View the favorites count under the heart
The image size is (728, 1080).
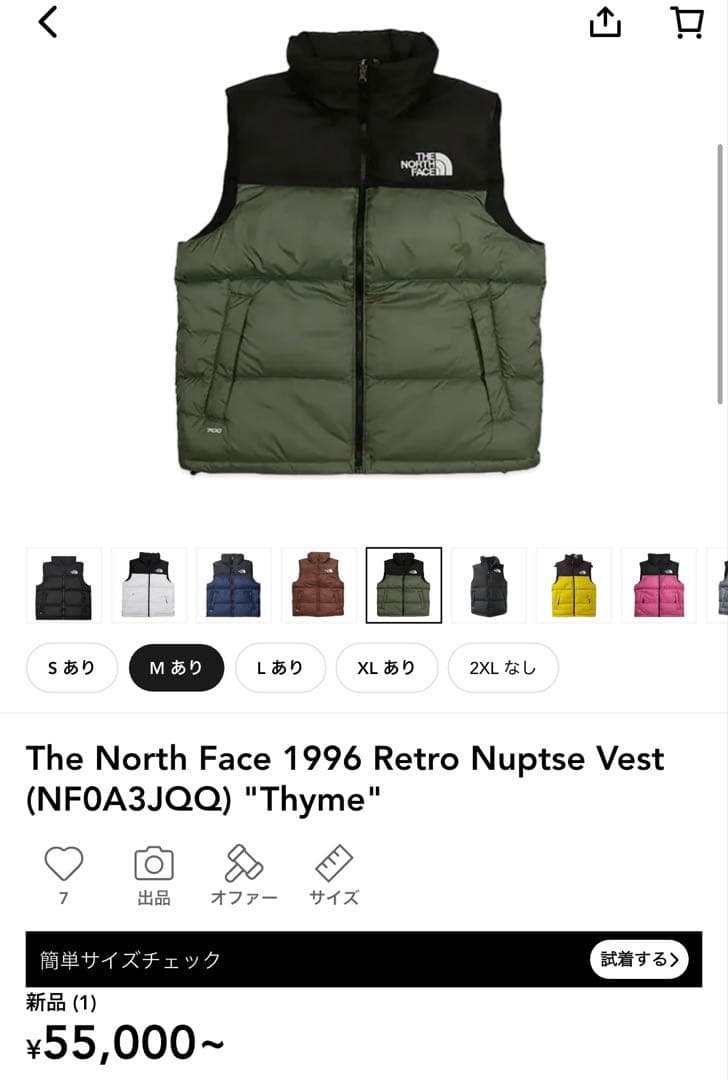coord(64,898)
